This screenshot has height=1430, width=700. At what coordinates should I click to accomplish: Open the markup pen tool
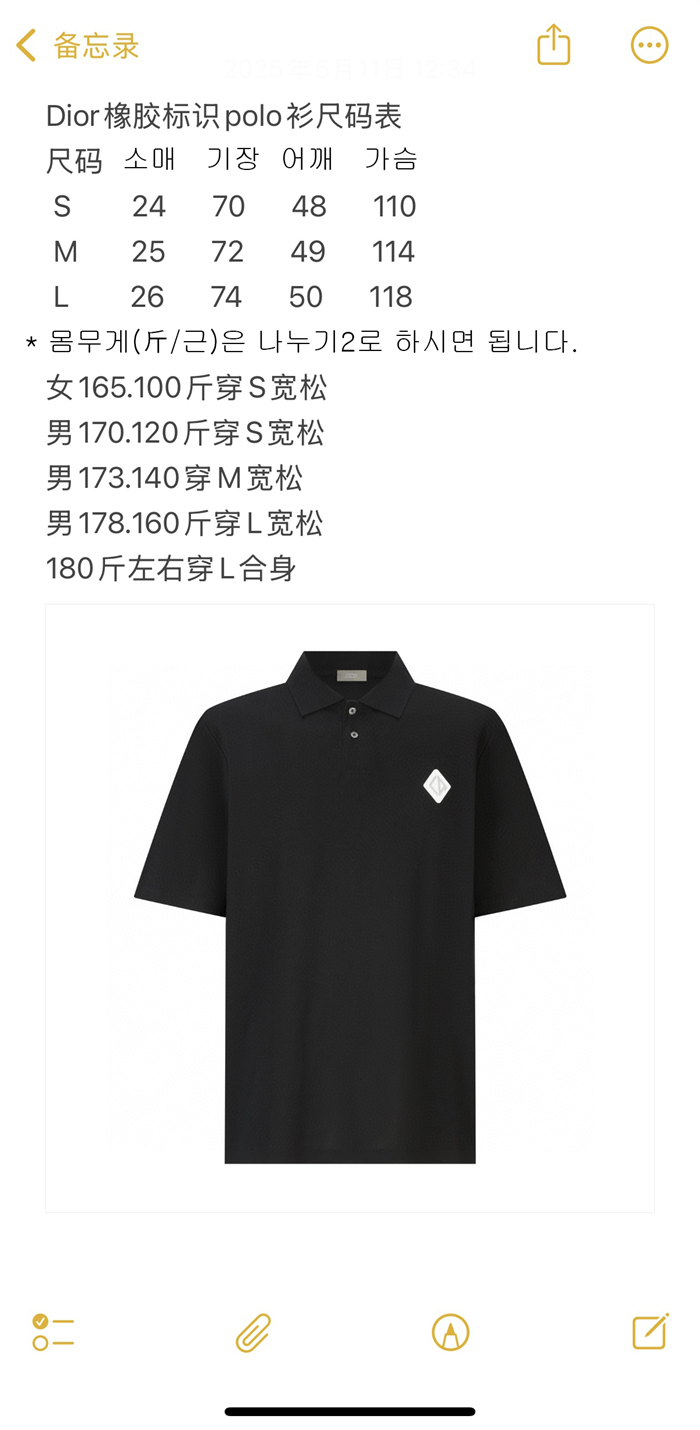450,1332
